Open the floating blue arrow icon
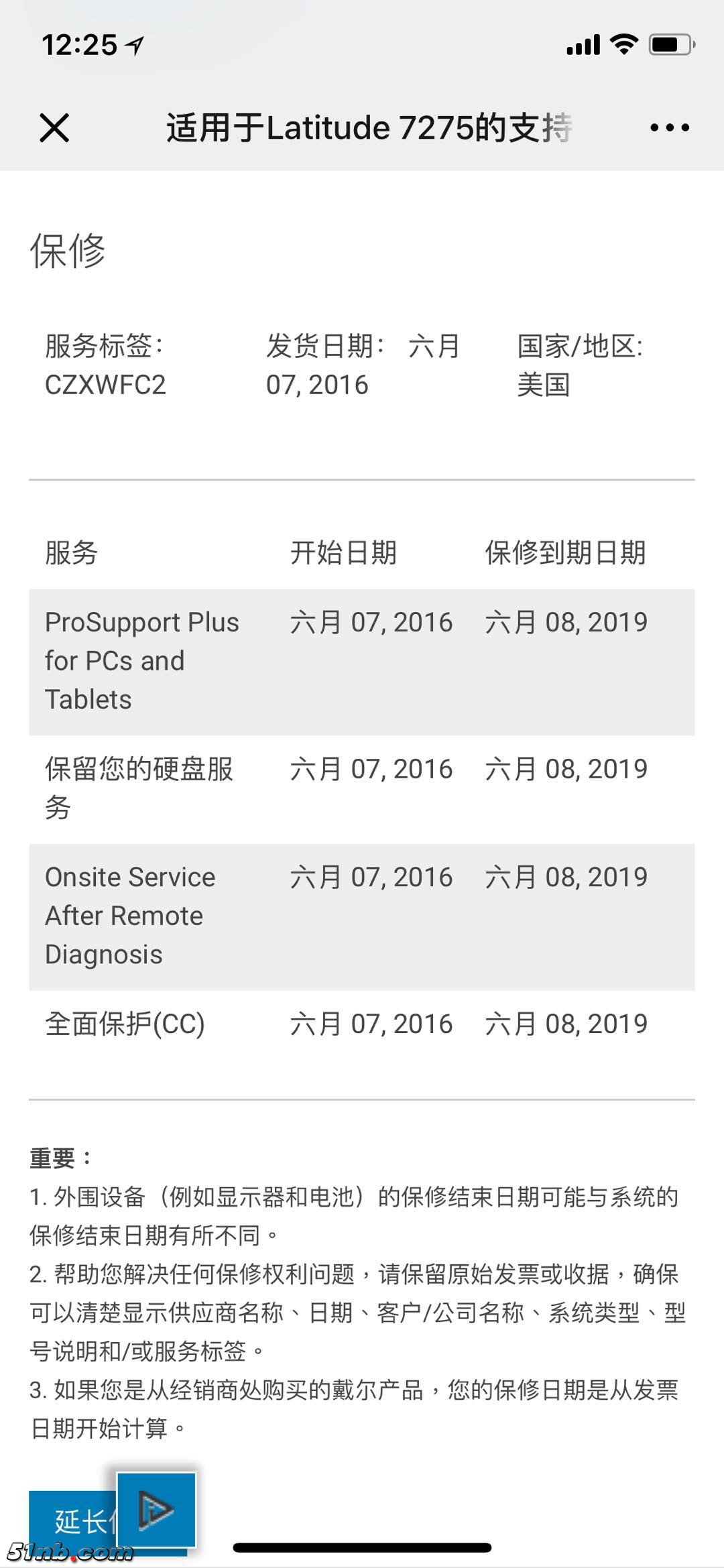The image size is (724, 1568). tap(156, 1509)
